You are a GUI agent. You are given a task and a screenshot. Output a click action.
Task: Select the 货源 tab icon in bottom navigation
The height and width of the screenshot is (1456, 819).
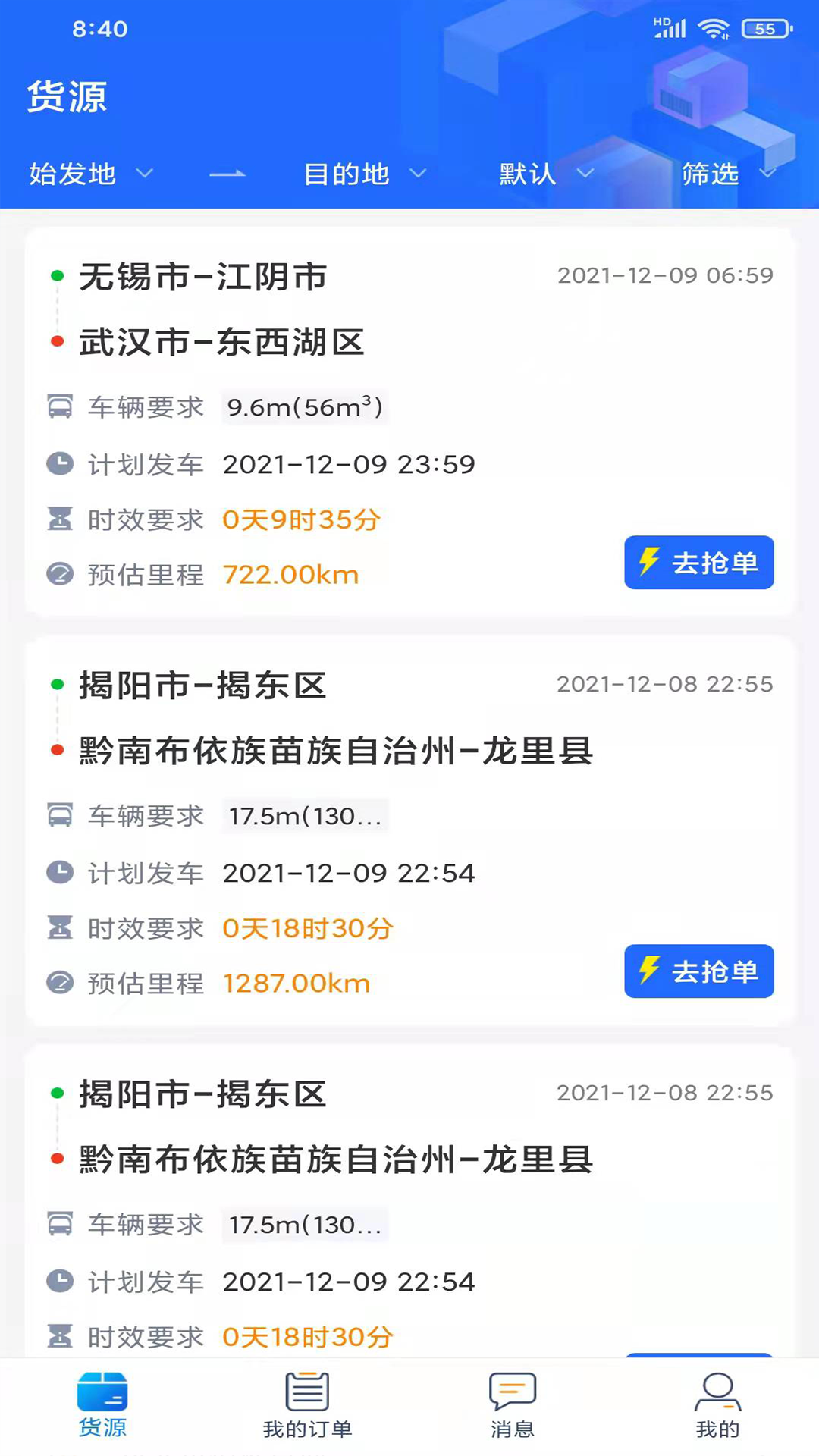102,1395
